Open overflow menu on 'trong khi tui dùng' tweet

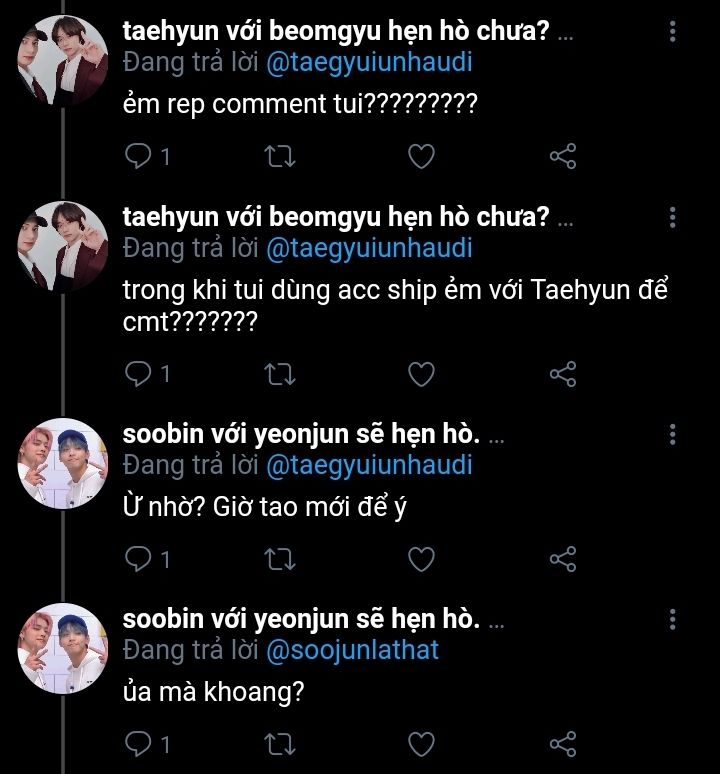coord(673,217)
